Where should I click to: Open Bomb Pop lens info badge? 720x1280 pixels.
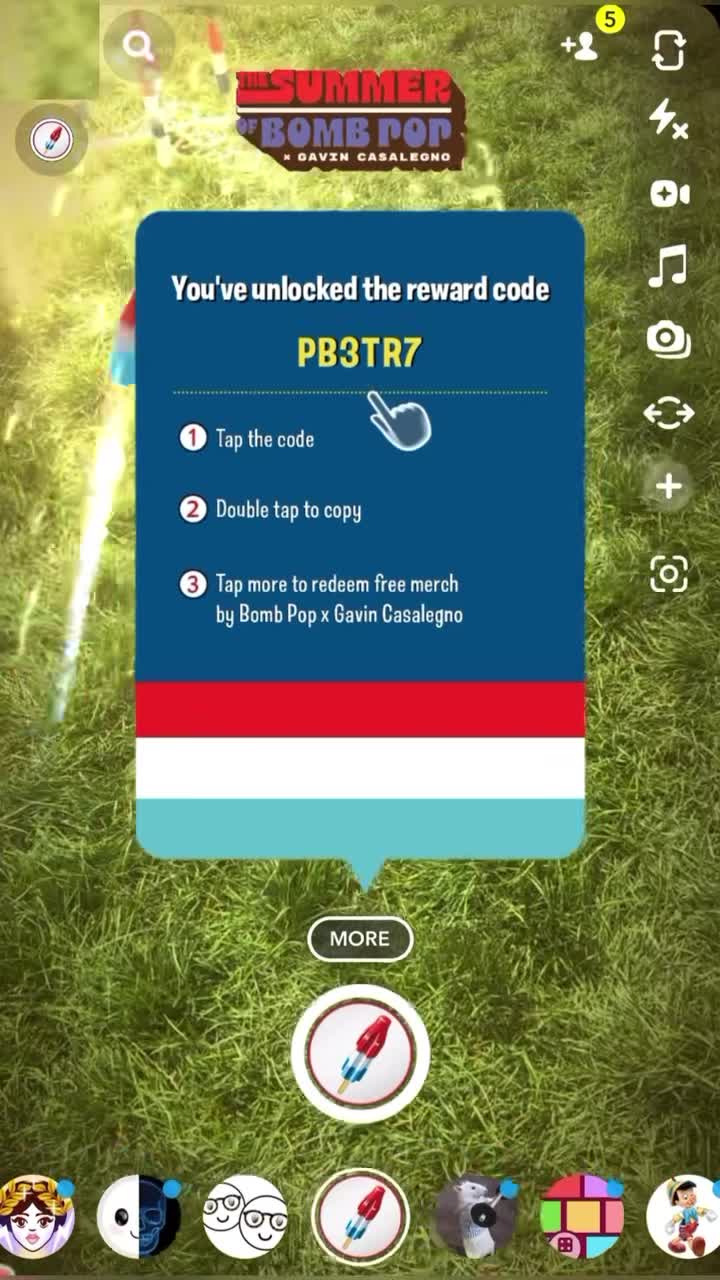click(51, 139)
